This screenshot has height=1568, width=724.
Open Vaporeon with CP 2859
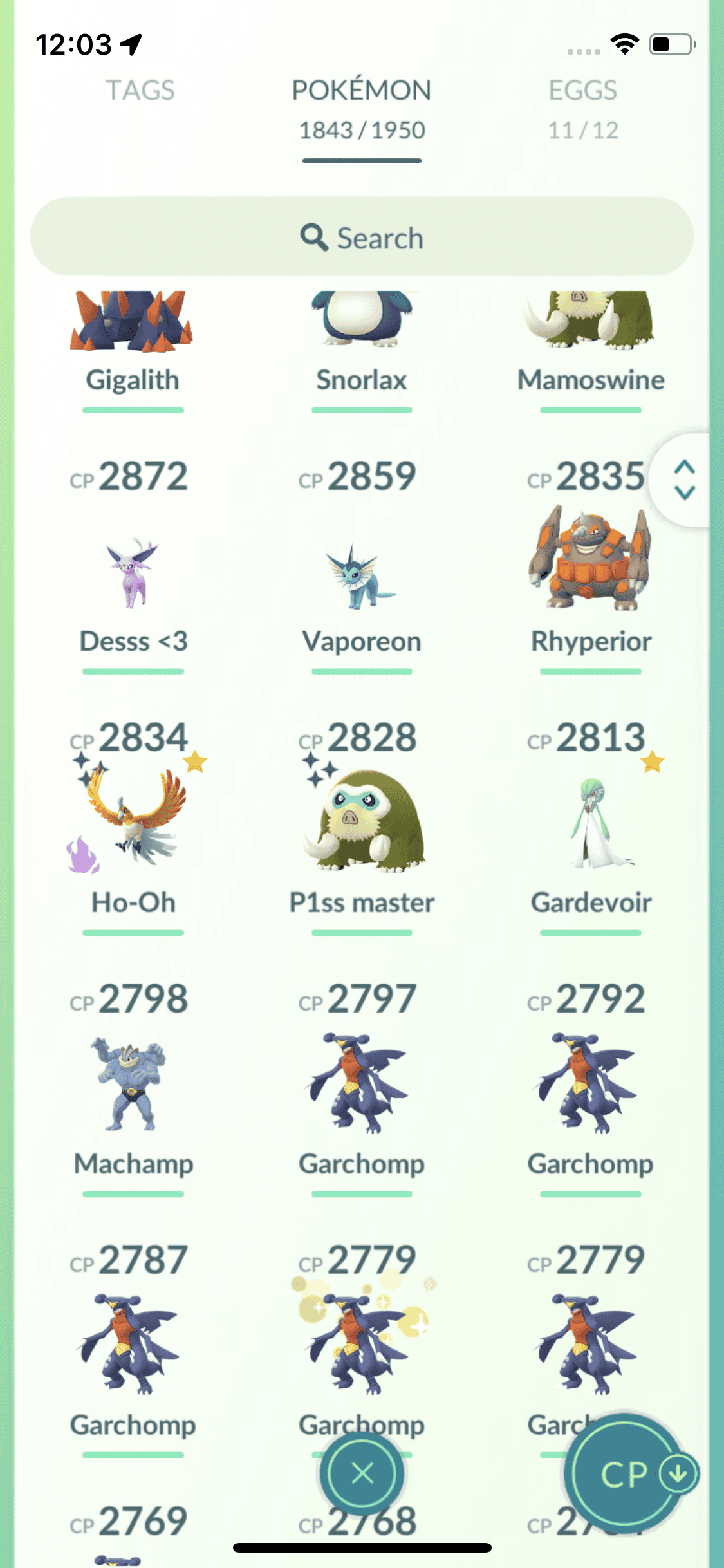(362, 573)
